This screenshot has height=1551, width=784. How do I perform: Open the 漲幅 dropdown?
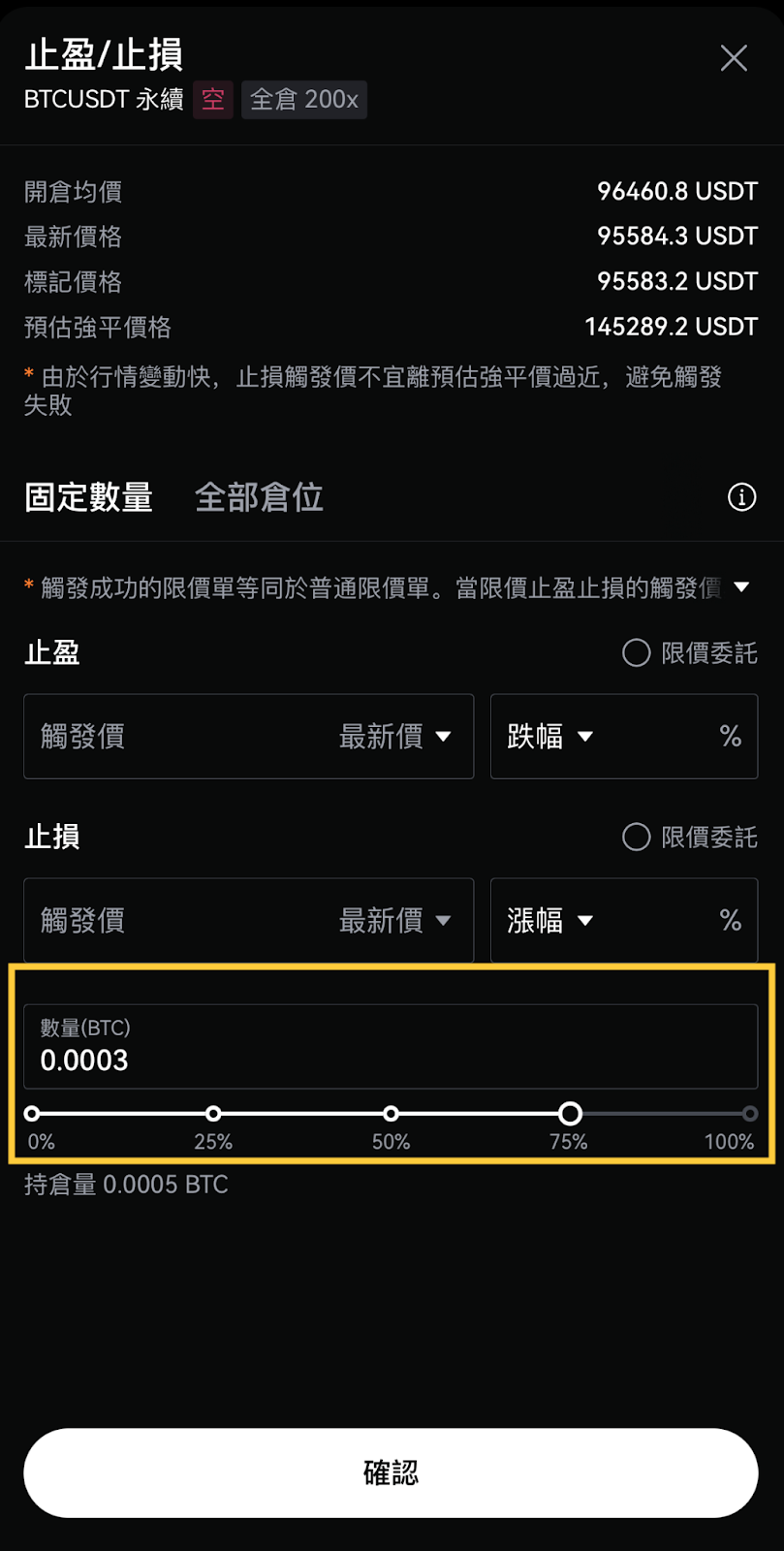549,921
